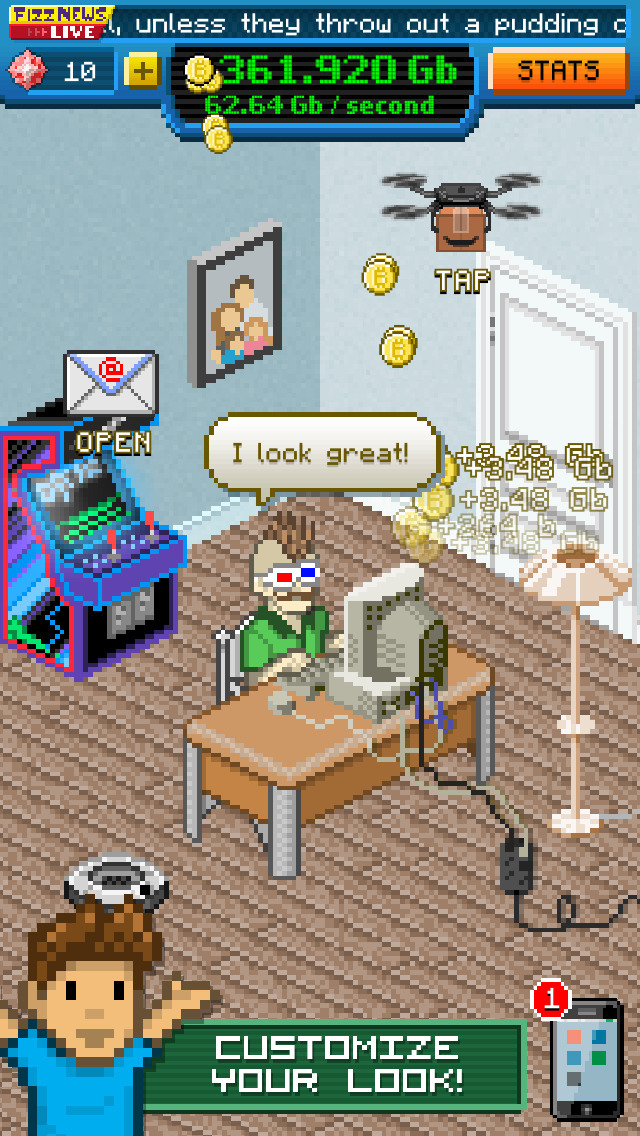This screenshot has height=1136, width=640.
Task: Tap the flying delivery drone
Action: click(x=461, y=212)
